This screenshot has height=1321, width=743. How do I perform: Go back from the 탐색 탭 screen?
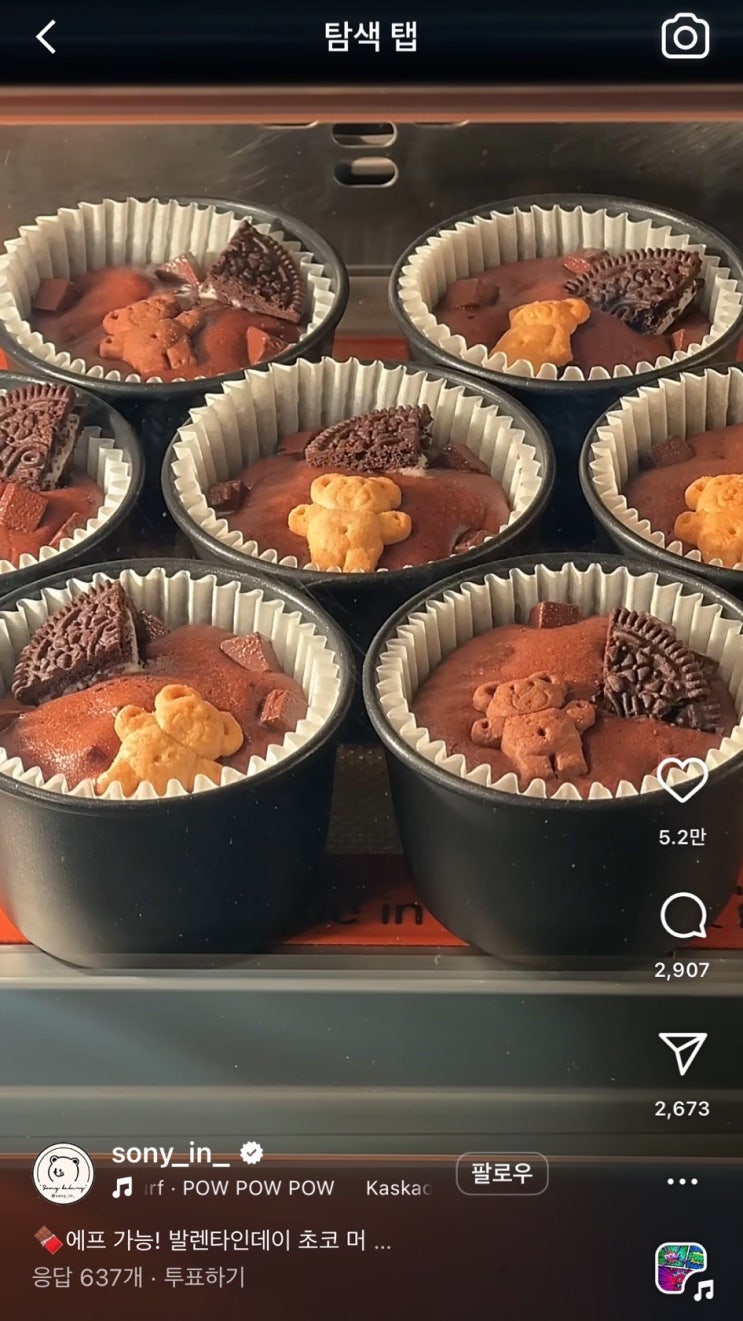(46, 37)
